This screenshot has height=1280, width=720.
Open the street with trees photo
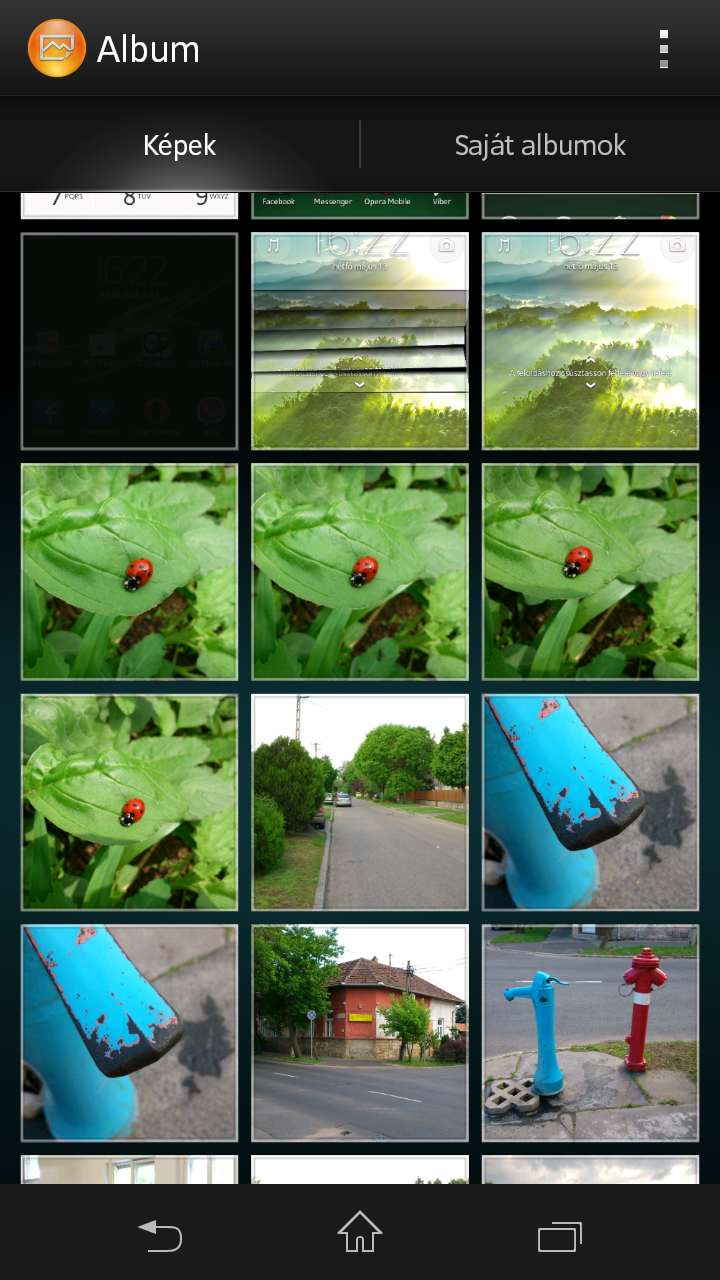click(359, 802)
